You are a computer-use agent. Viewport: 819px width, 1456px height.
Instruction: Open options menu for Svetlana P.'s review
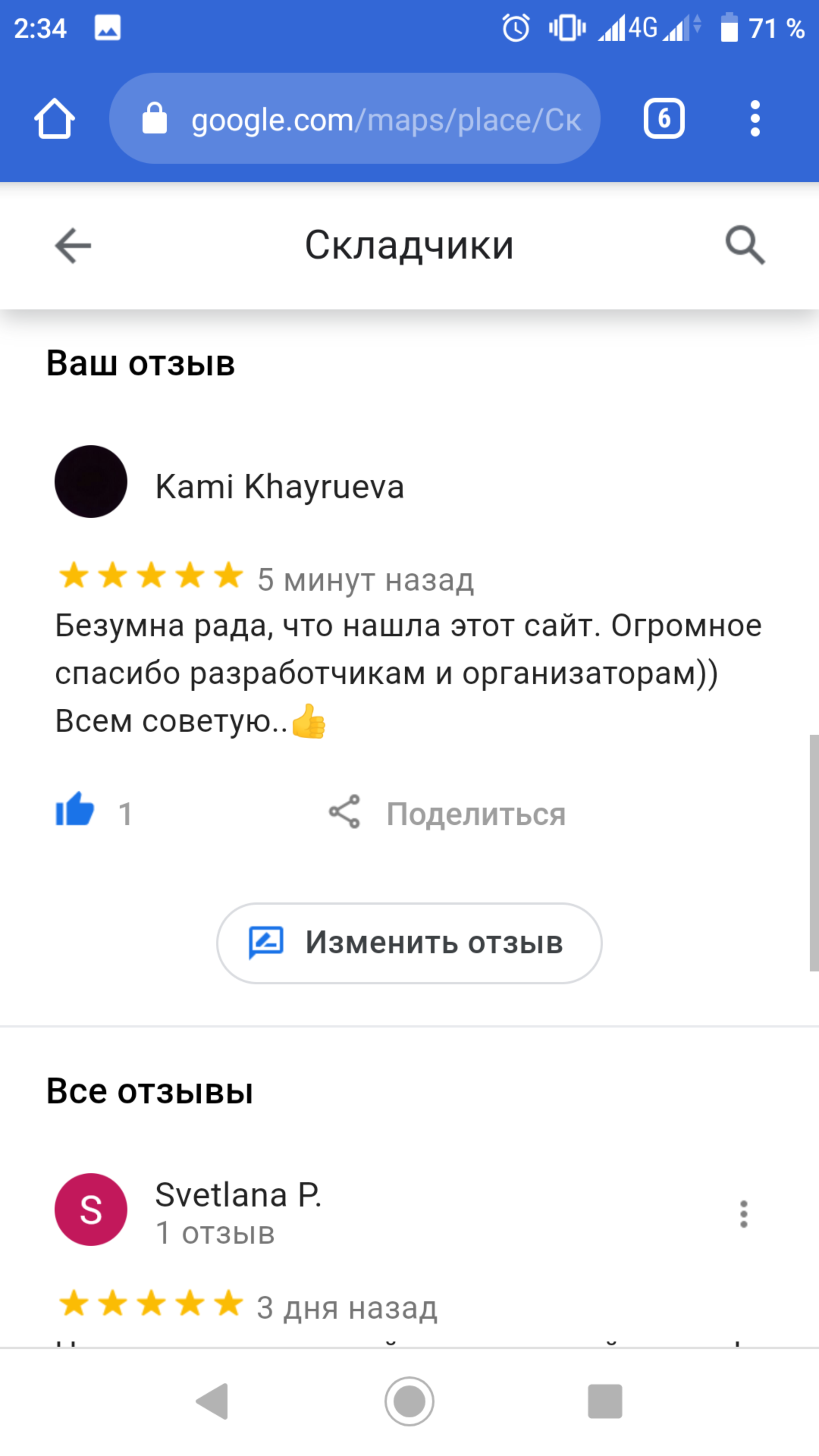(x=744, y=1213)
